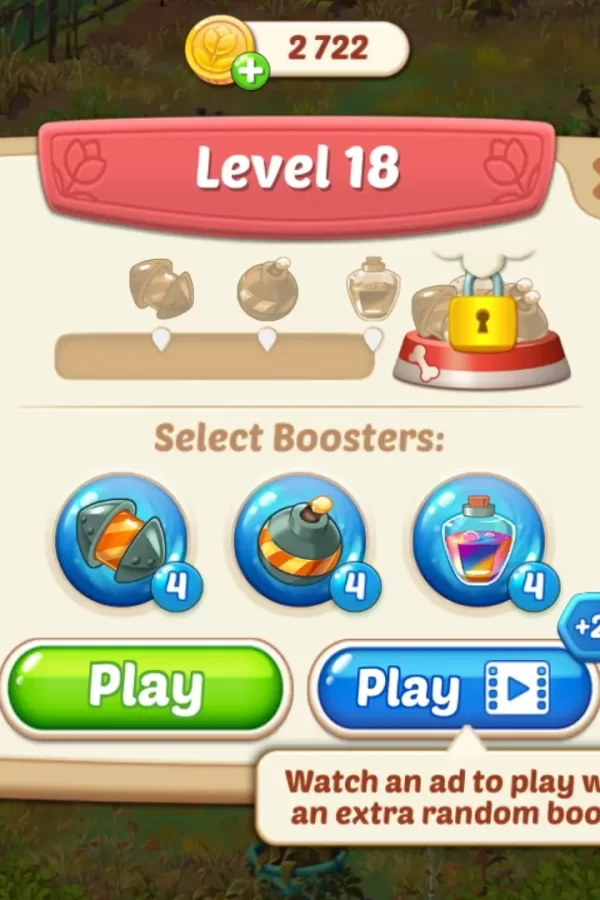Select the rainbow potion booster
This screenshot has width=600, height=900.
478,542
